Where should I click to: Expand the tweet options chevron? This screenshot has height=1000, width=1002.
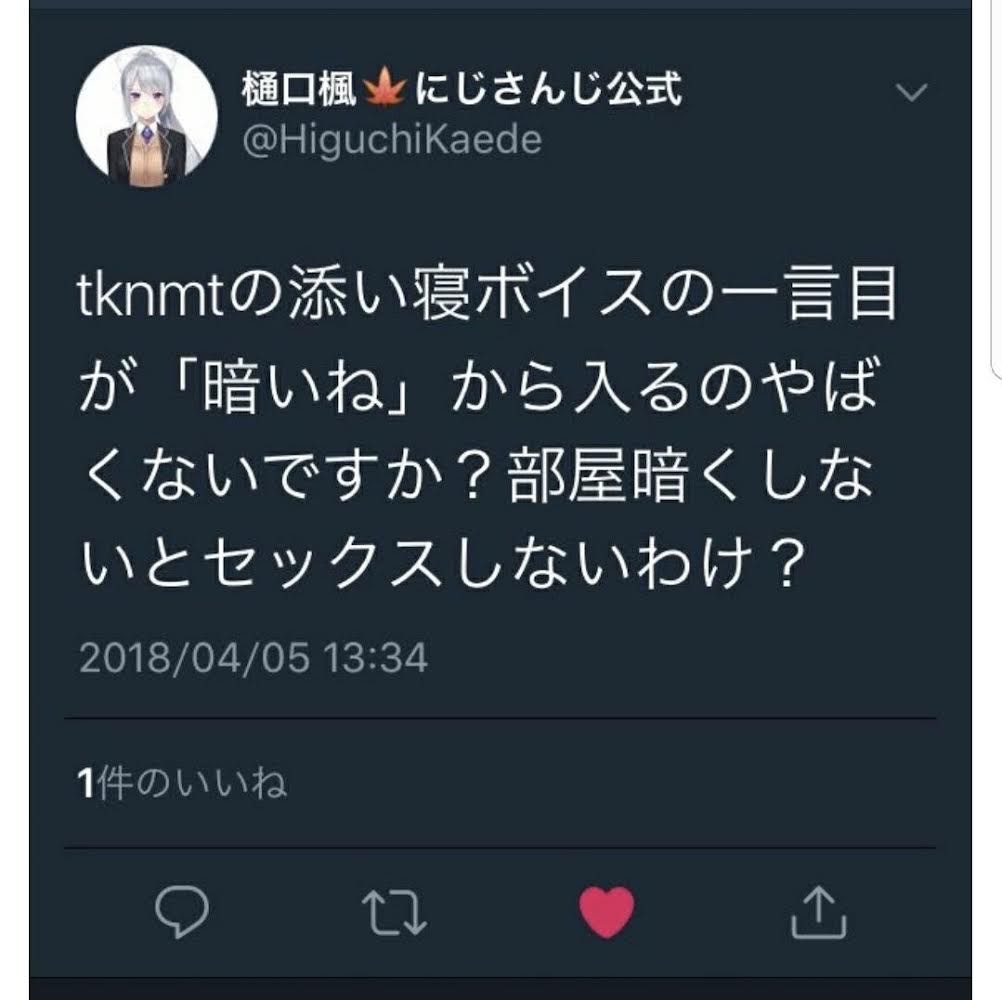click(x=912, y=95)
